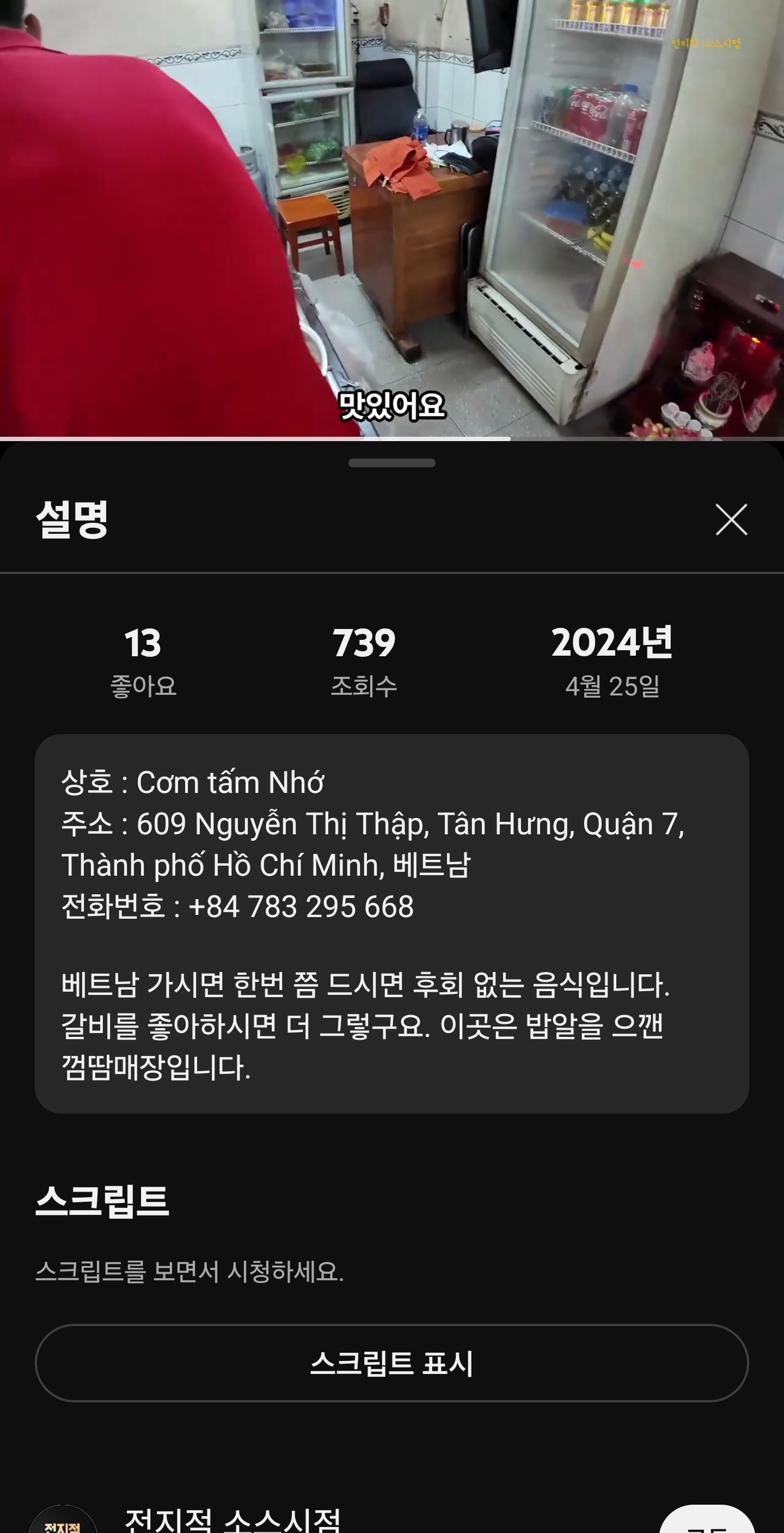The height and width of the screenshot is (1533, 784).
Task: Tap the 스크립트 표시 button
Action: click(391, 1363)
